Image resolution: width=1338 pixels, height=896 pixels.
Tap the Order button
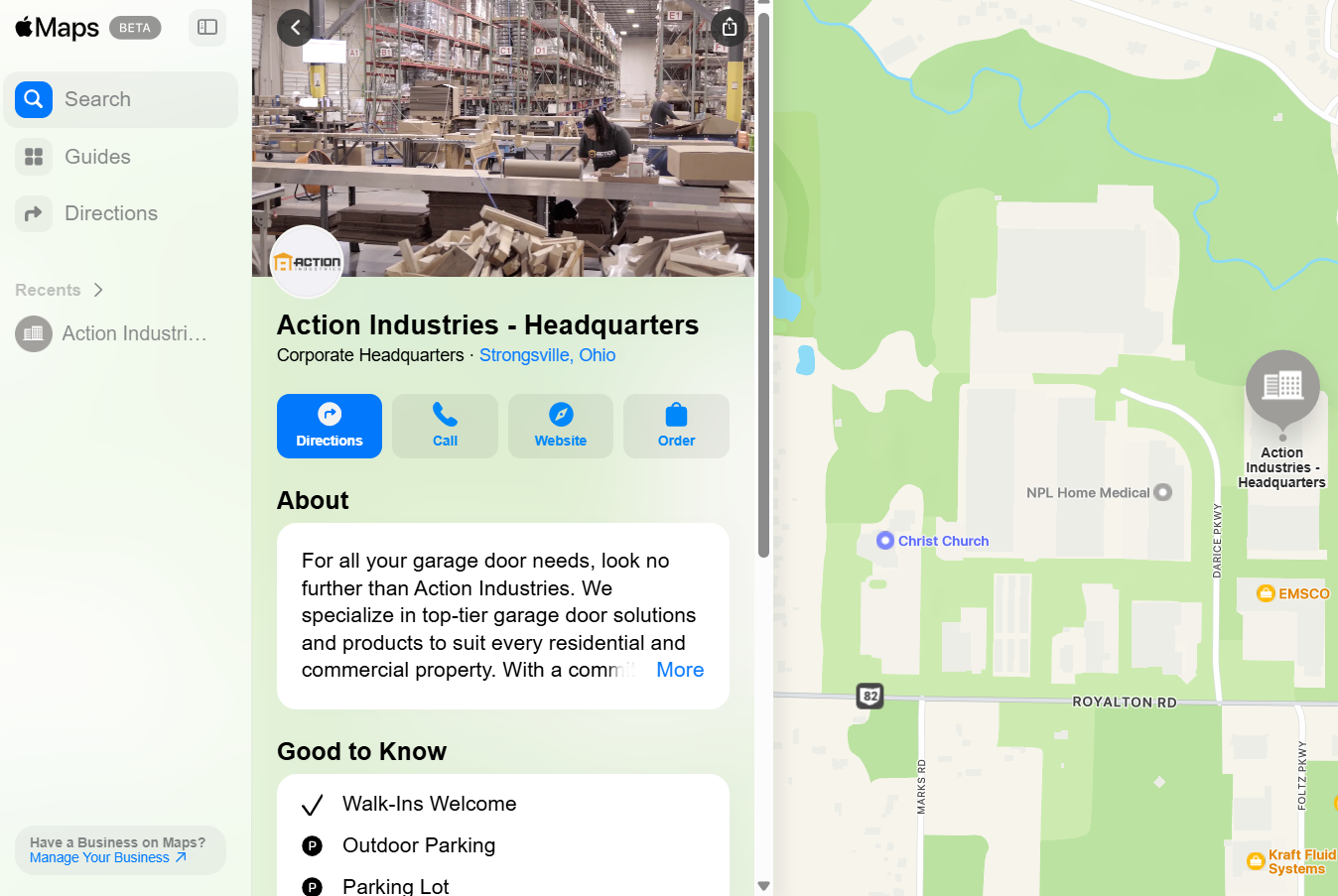click(x=676, y=426)
